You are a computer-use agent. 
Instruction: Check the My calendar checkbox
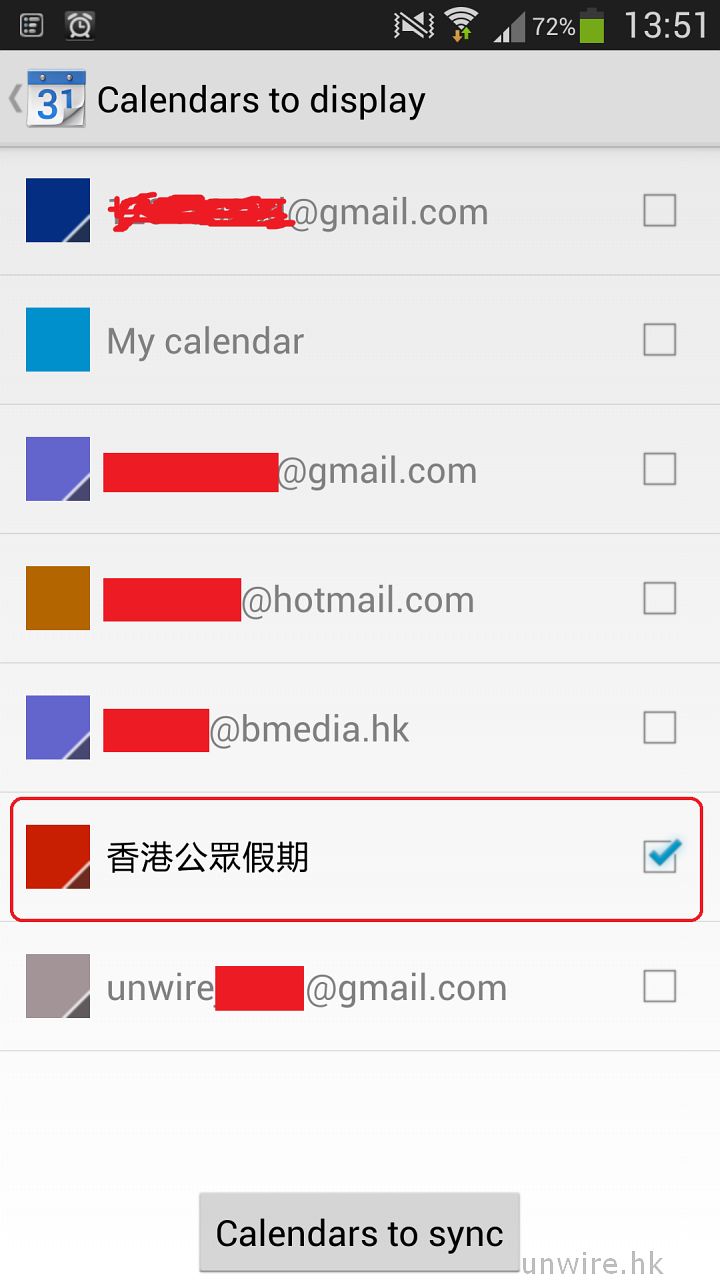tap(659, 340)
